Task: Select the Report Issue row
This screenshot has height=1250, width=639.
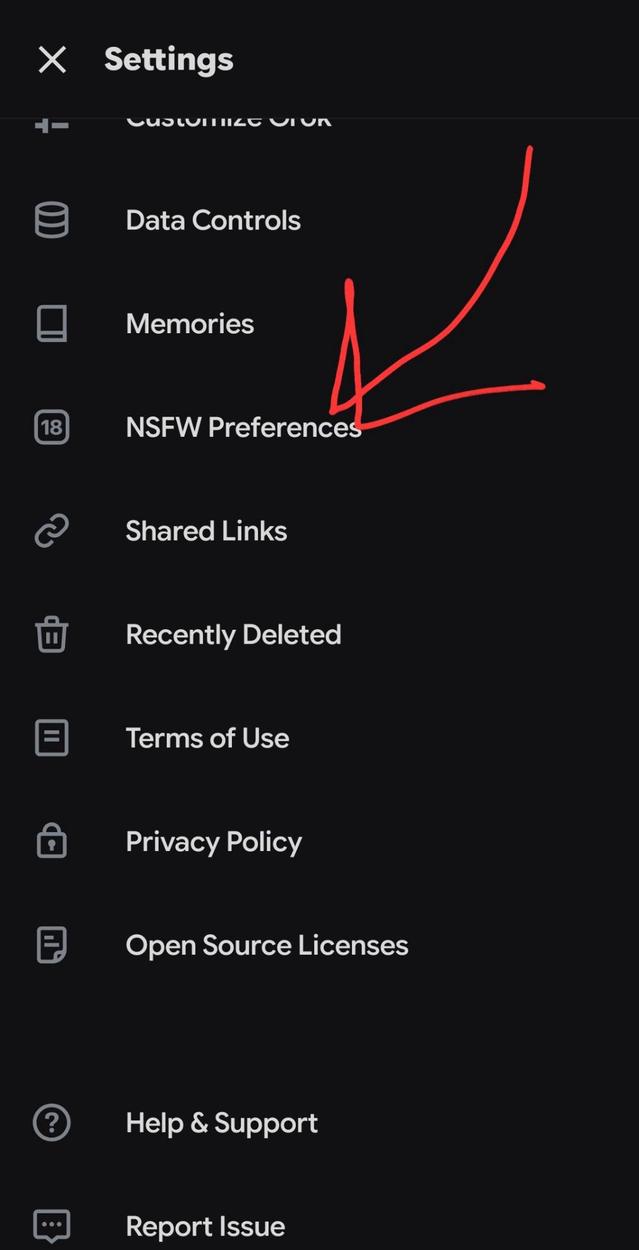Action: (205, 1226)
